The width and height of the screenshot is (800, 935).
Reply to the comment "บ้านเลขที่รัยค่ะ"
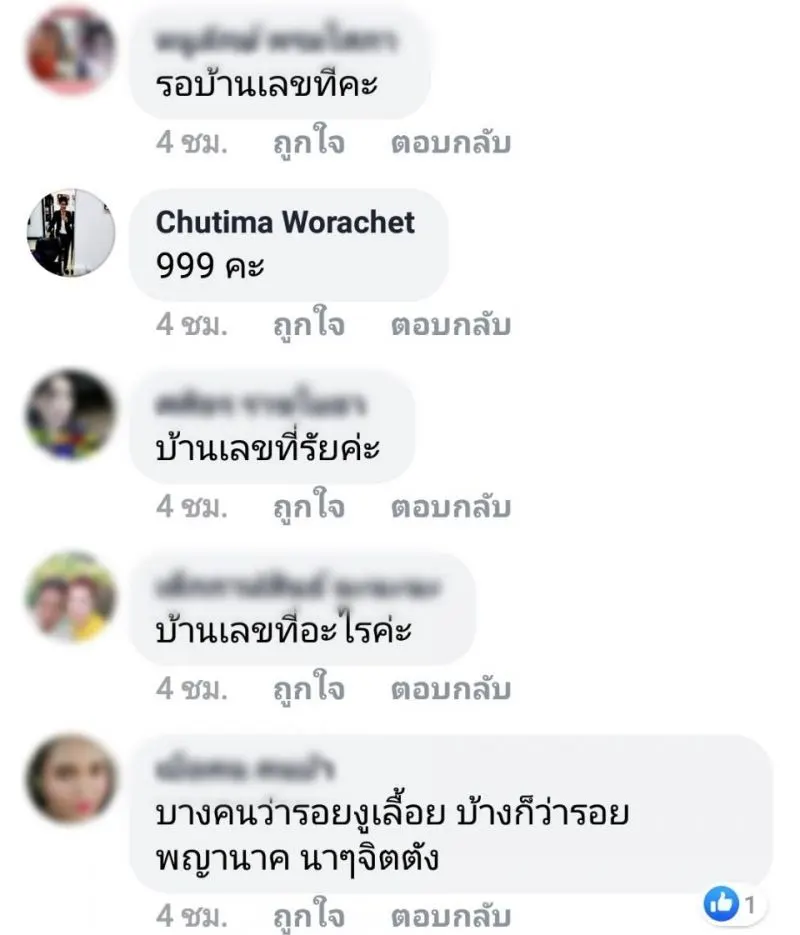[450, 507]
